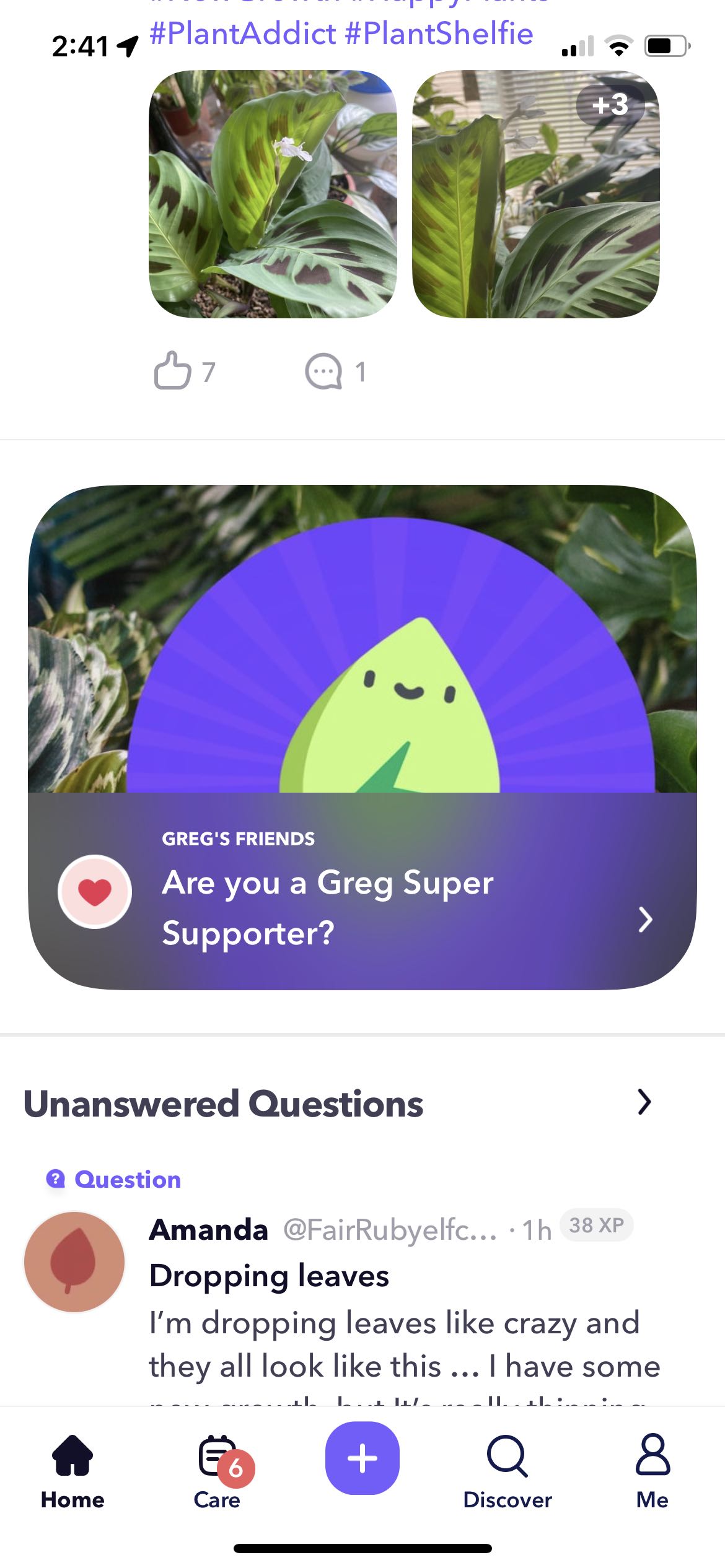The height and width of the screenshot is (1568, 725).
Task: Tap the #PlantAddict hashtag
Action: pyautogui.click(x=243, y=33)
